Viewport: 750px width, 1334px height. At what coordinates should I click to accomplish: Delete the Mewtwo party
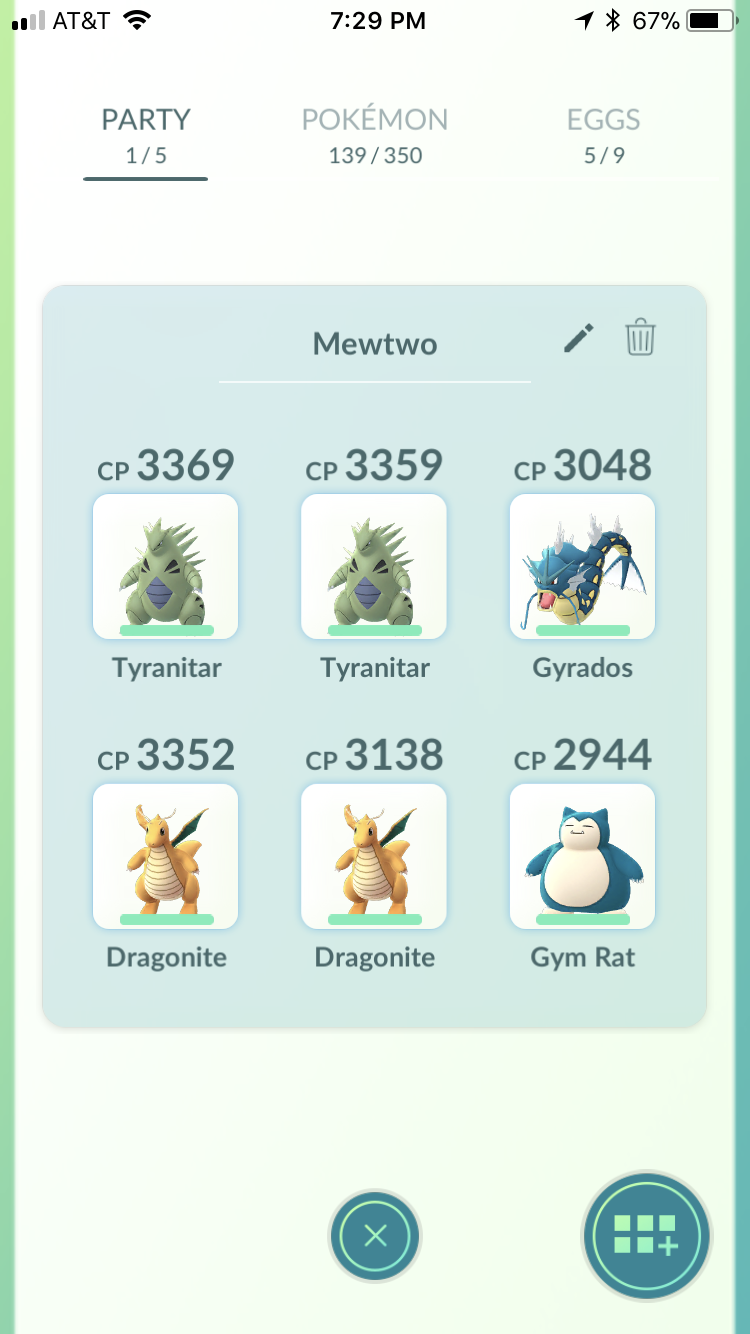click(x=640, y=338)
